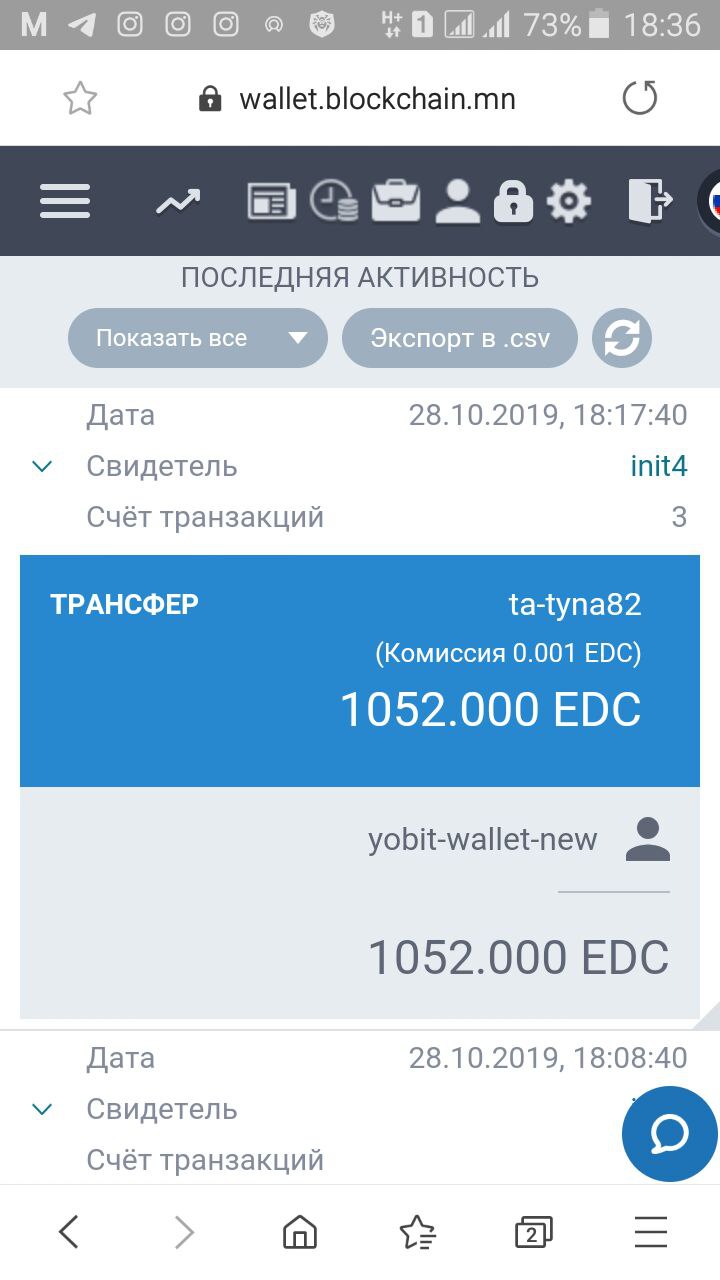Reload the wallet page
Screen dimensions: 720x1280
point(640,98)
